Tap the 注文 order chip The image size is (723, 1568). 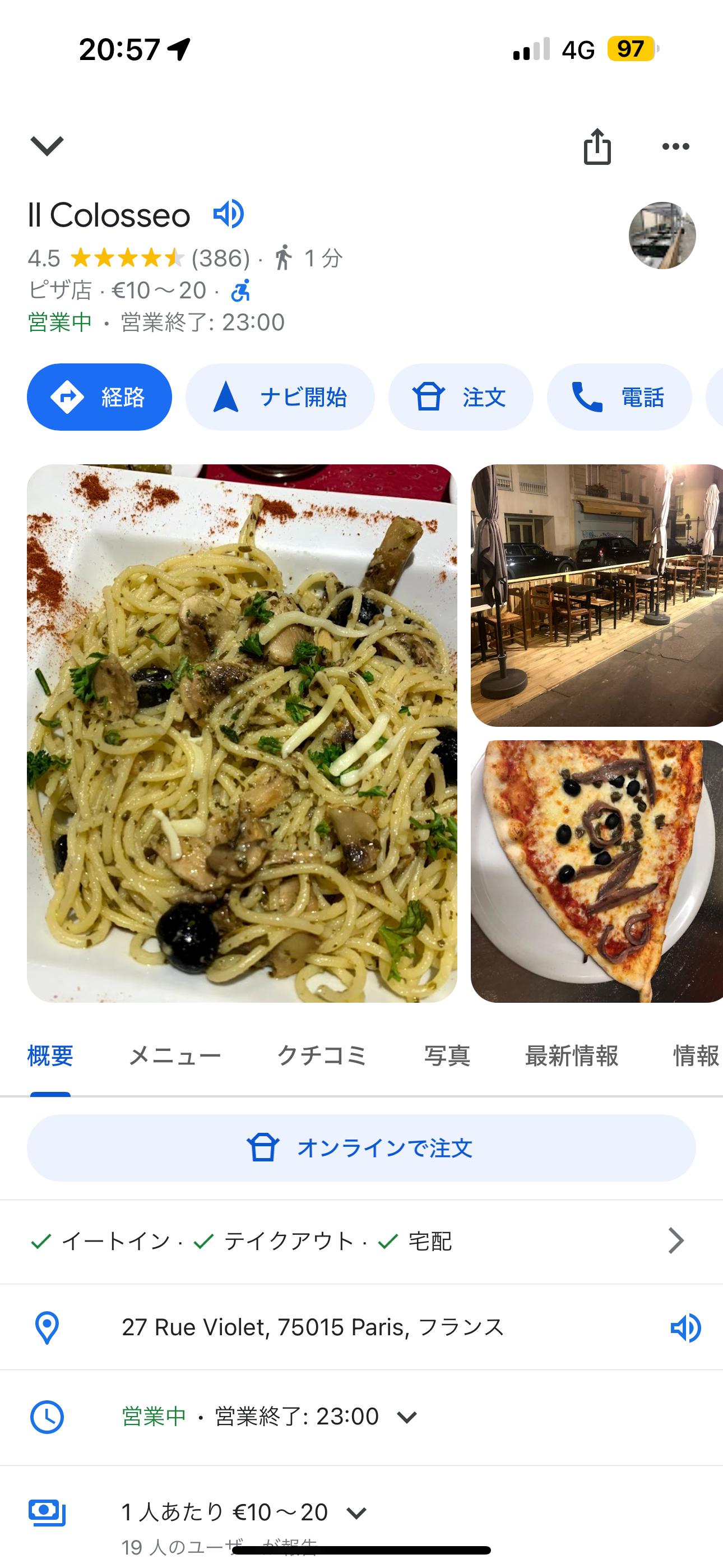(x=461, y=397)
